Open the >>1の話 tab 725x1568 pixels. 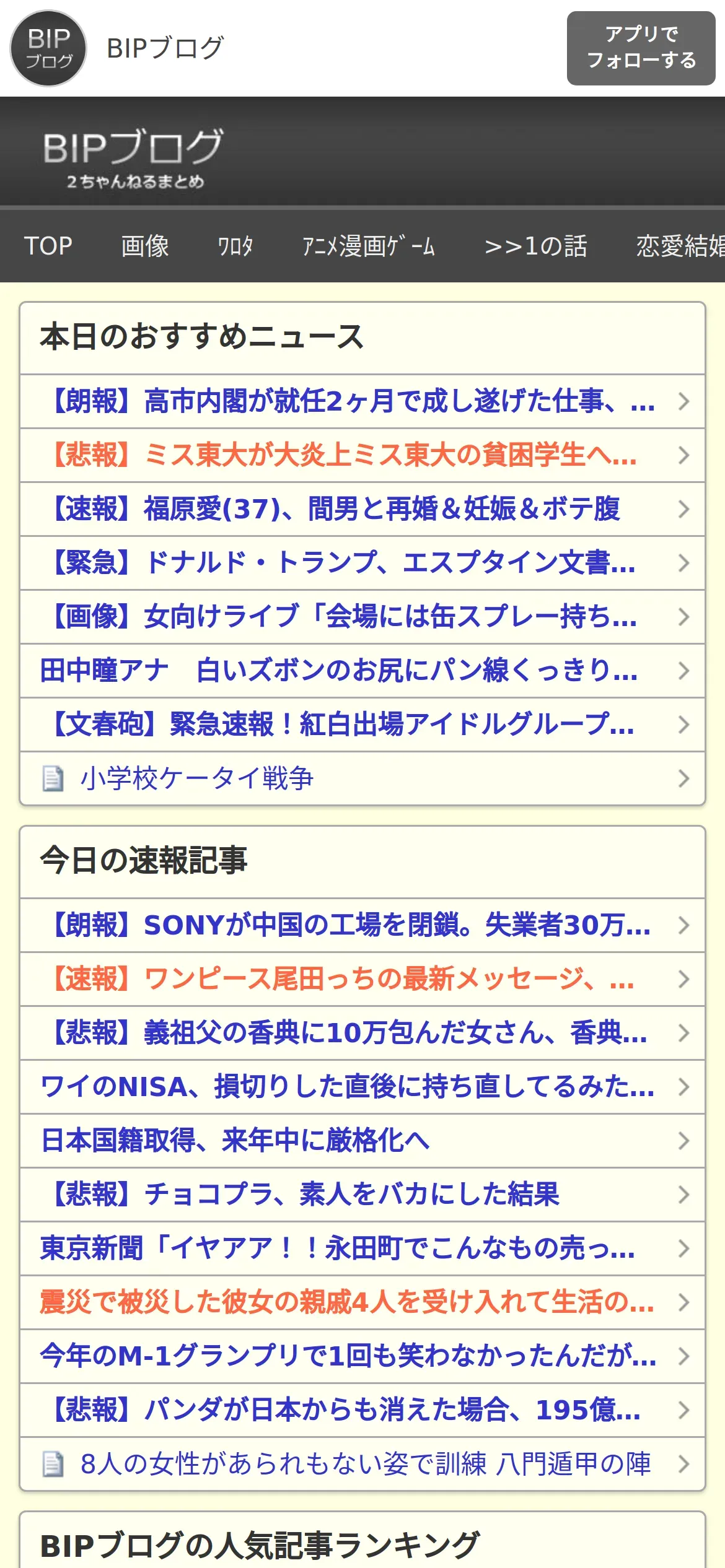click(x=536, y=246)
